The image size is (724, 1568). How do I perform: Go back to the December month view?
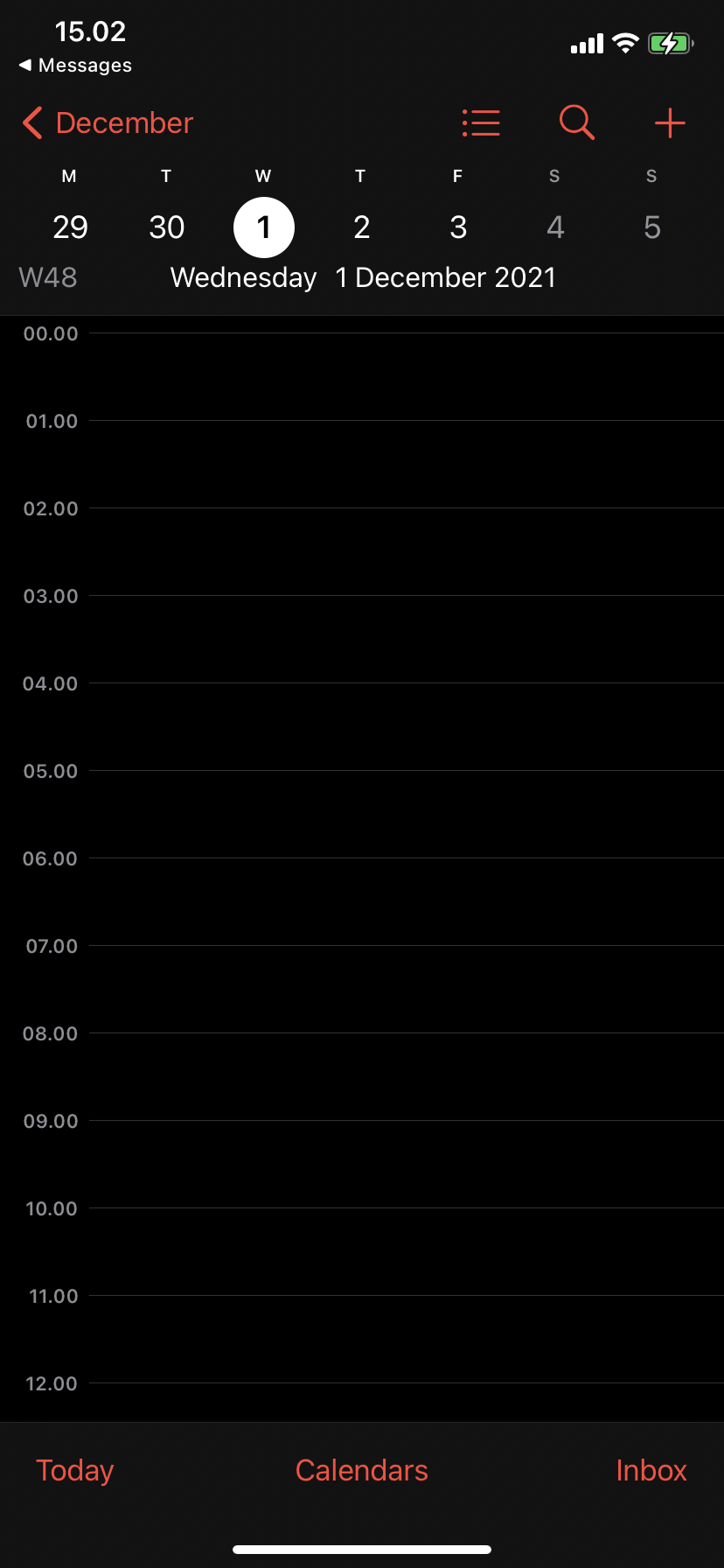point(108,123)
